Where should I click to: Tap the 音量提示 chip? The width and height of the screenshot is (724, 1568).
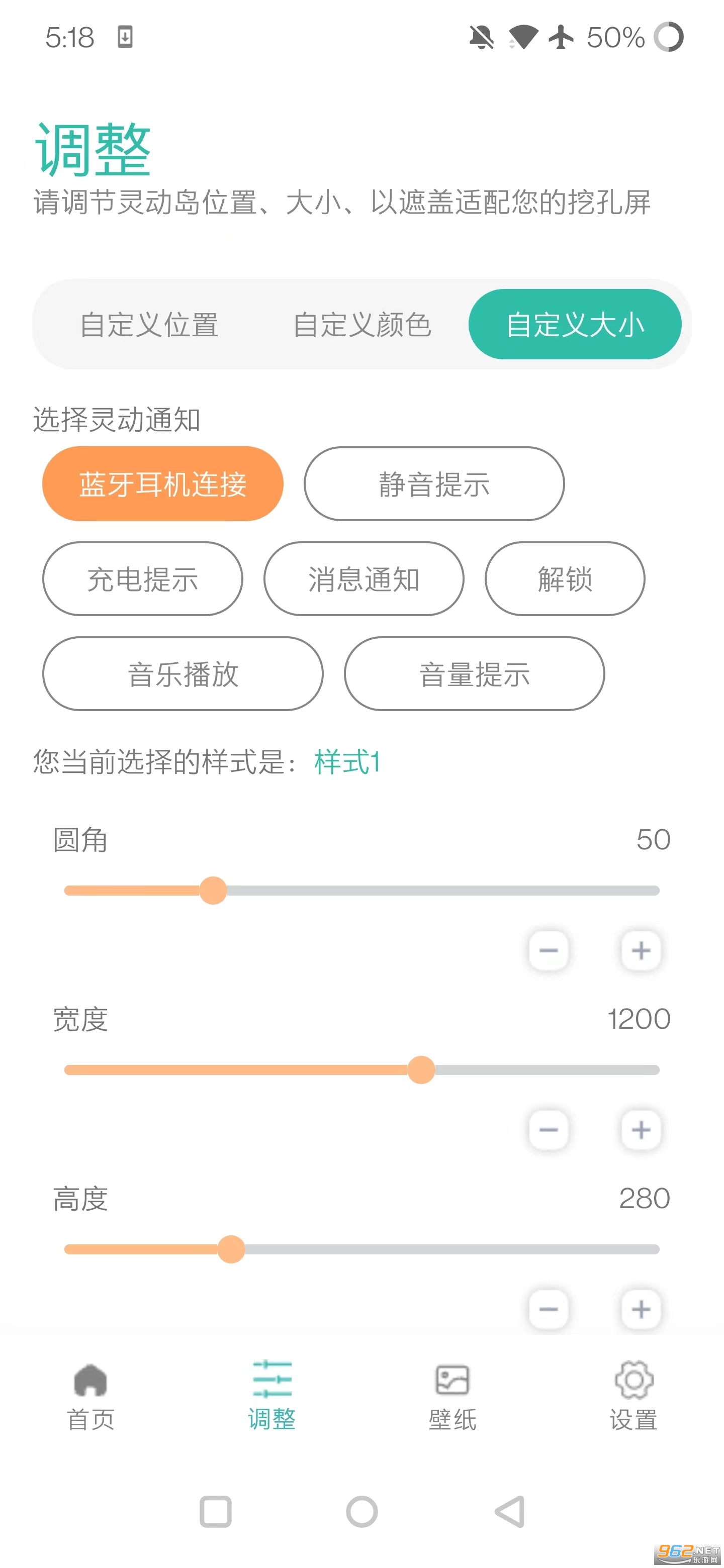pos(474,674)
